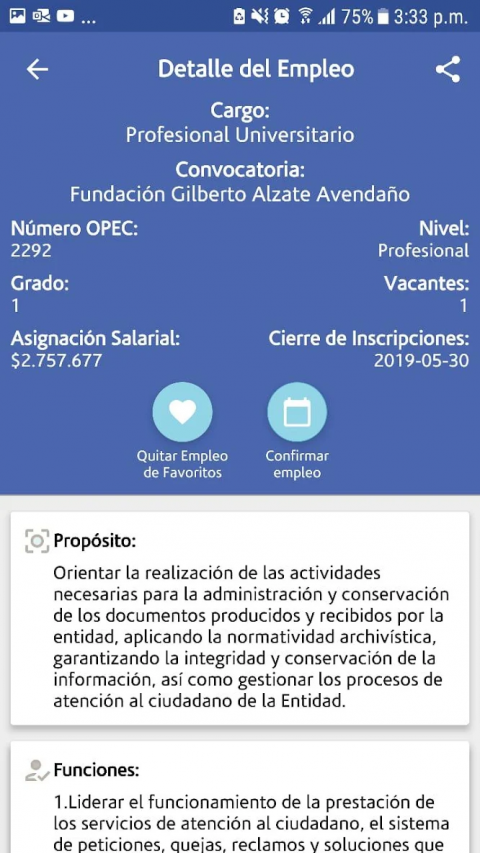Share this job posting
Image resolution: width=480 pixels, height=853 pixels.
448,69
